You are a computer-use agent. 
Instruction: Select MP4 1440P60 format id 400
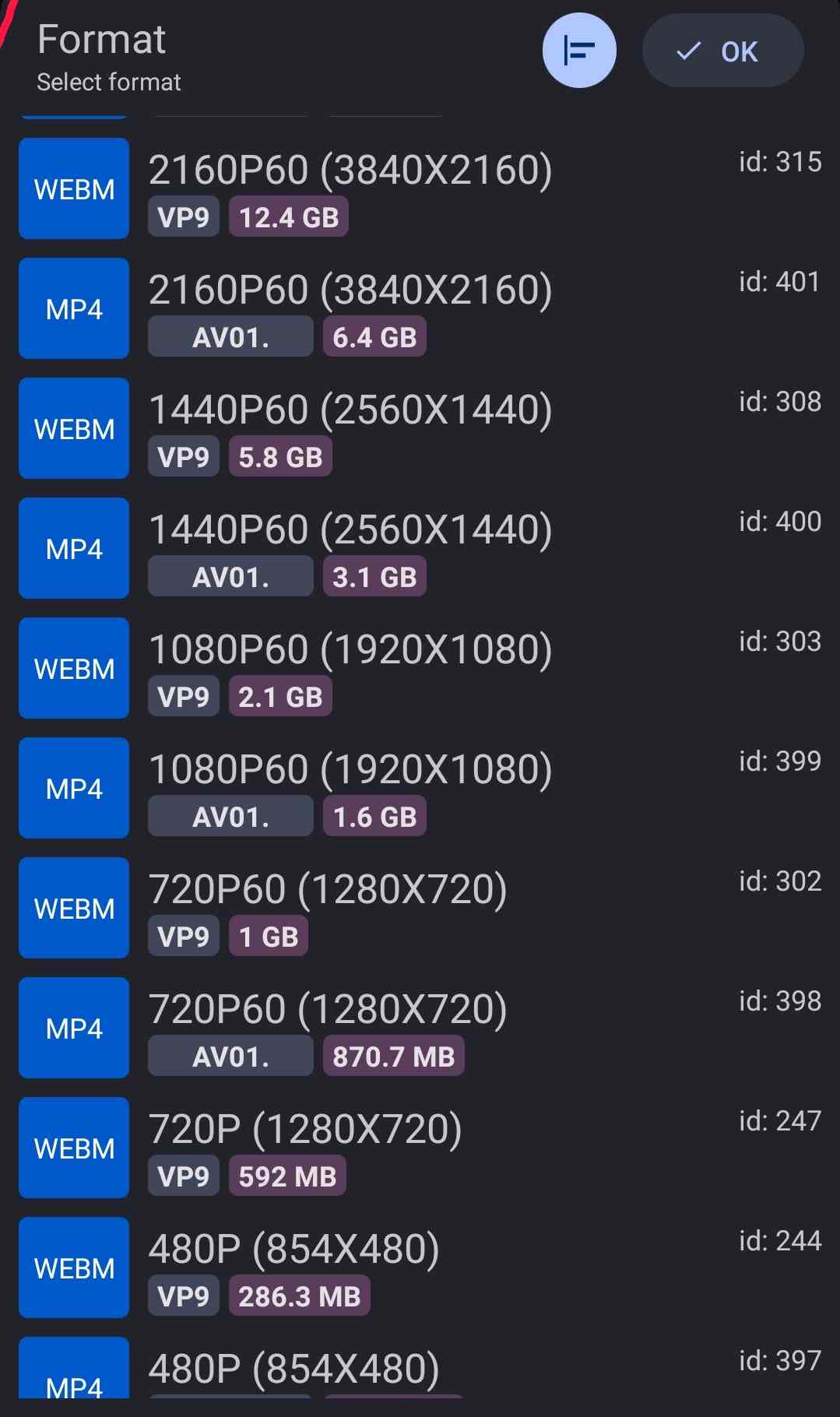coord(420,549)
